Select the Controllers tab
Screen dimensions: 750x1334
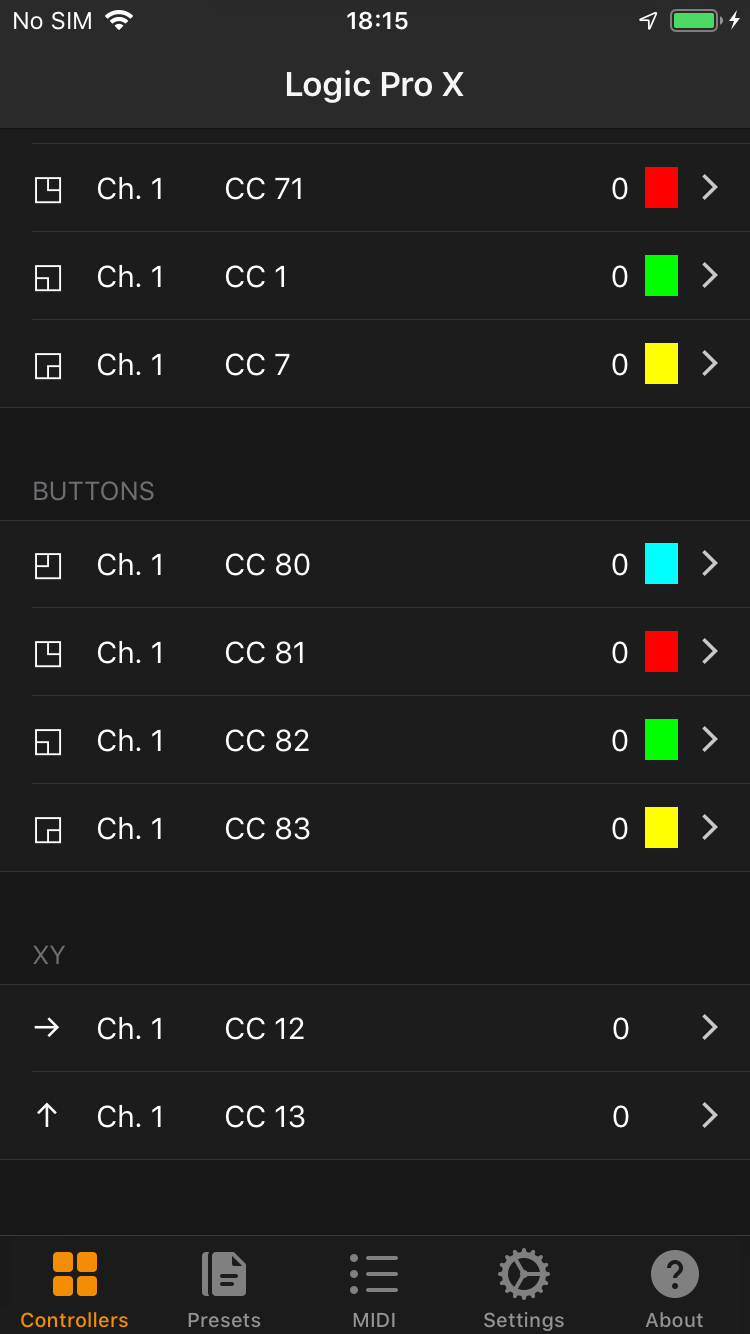75,1288
